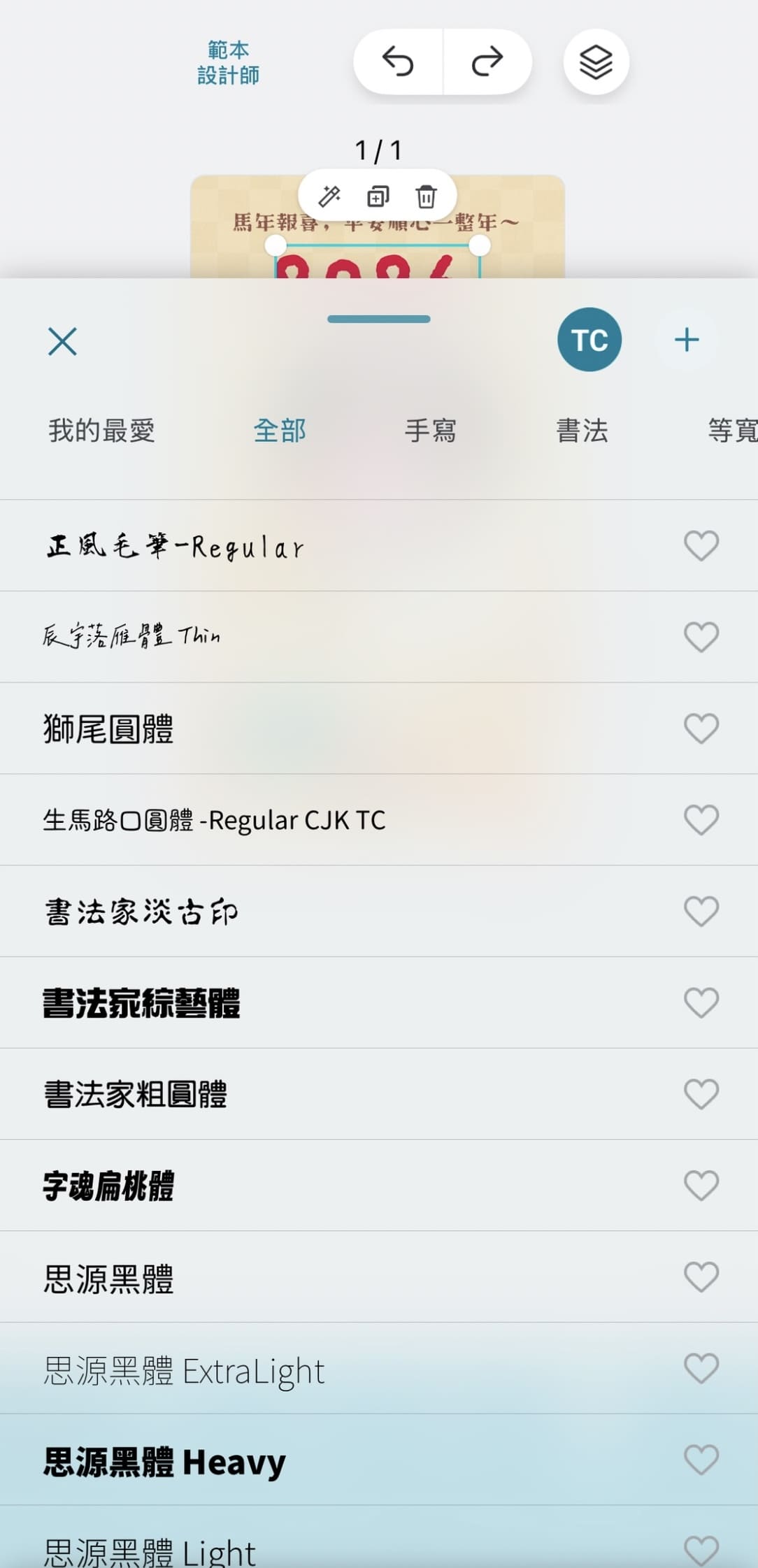Favorite the 思源黑體 Heavy font

click(701, 1460)
